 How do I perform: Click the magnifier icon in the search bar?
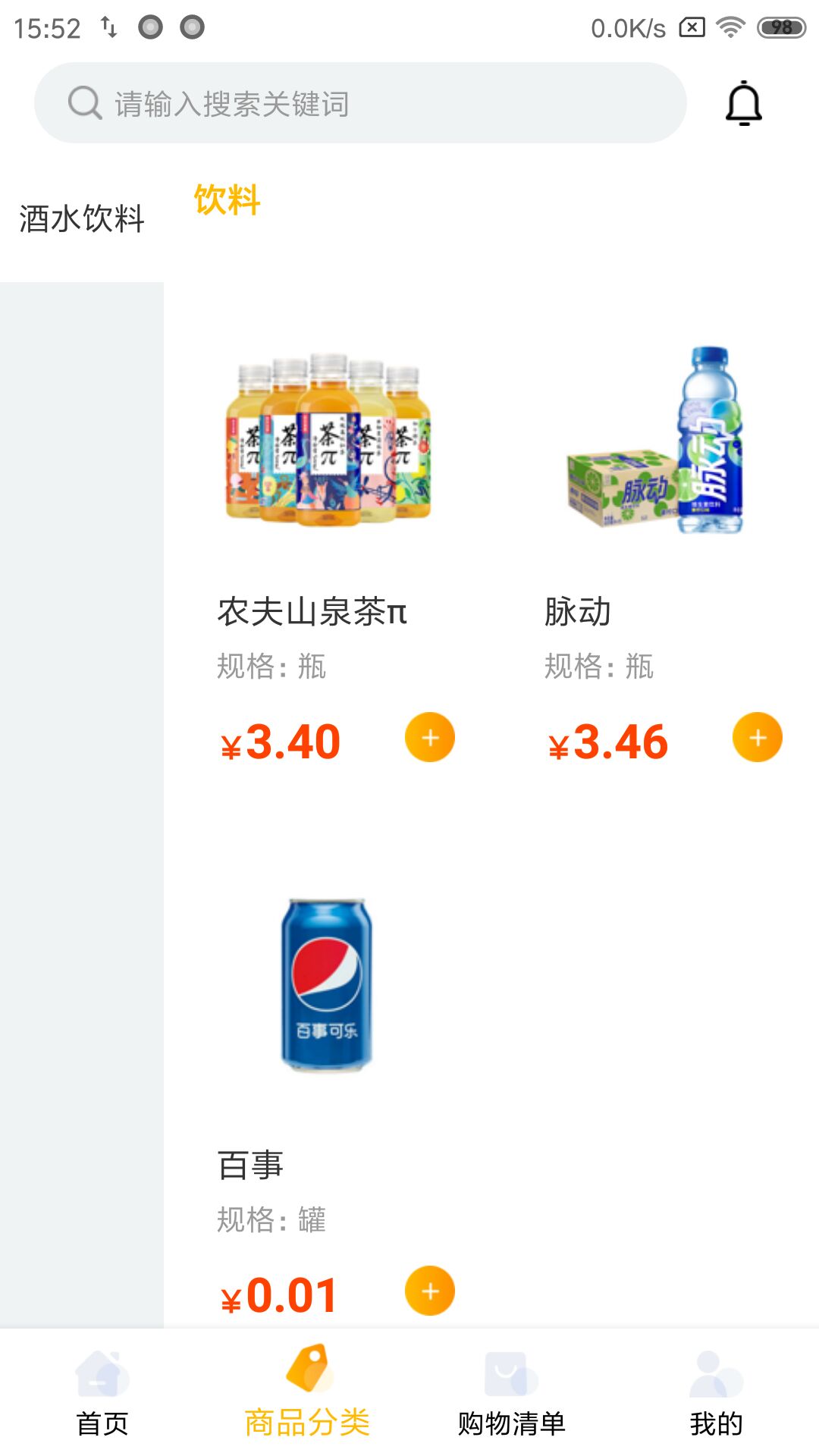pos(85,102)
